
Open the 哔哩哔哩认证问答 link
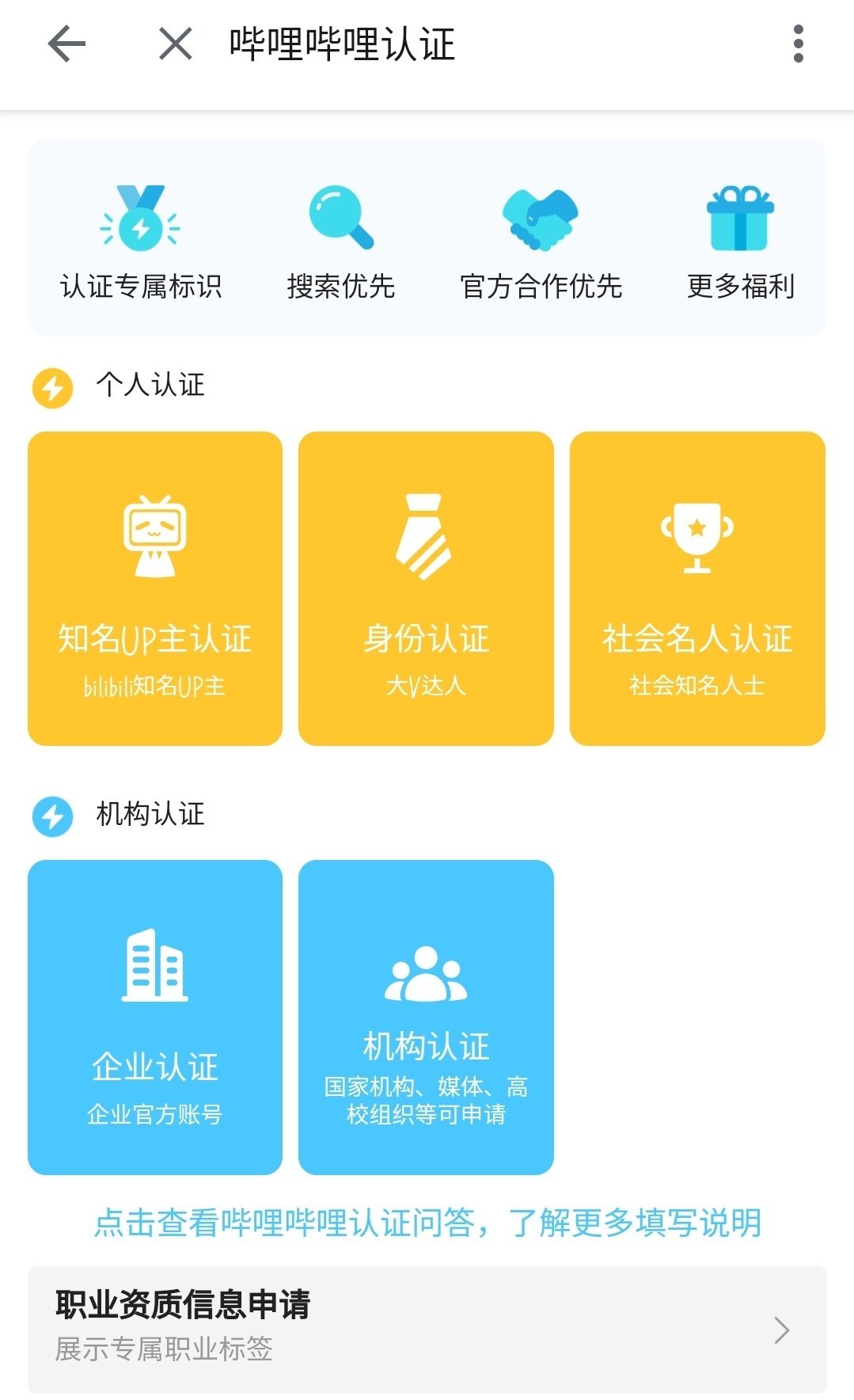point(427,1223)
